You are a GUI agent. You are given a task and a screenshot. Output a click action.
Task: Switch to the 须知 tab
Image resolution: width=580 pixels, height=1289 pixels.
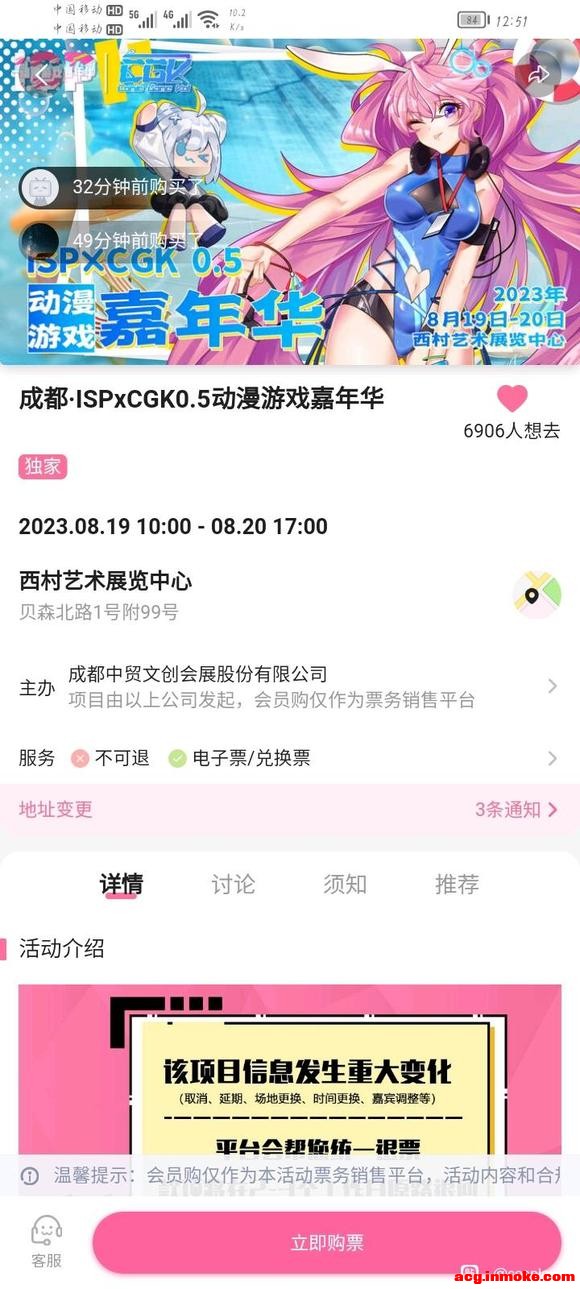pyautogui.click(x=345, y=884)
